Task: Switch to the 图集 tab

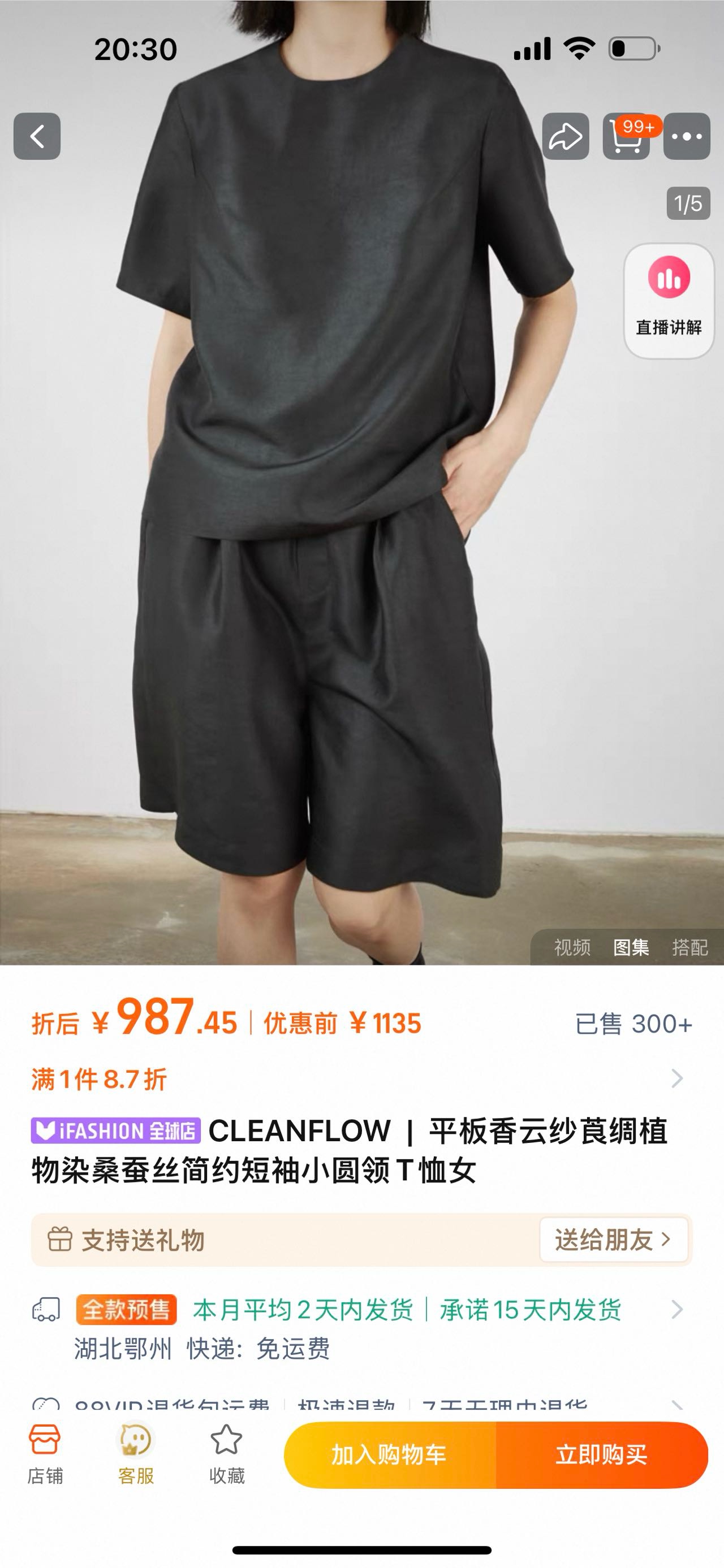Action: click(631, 947)
